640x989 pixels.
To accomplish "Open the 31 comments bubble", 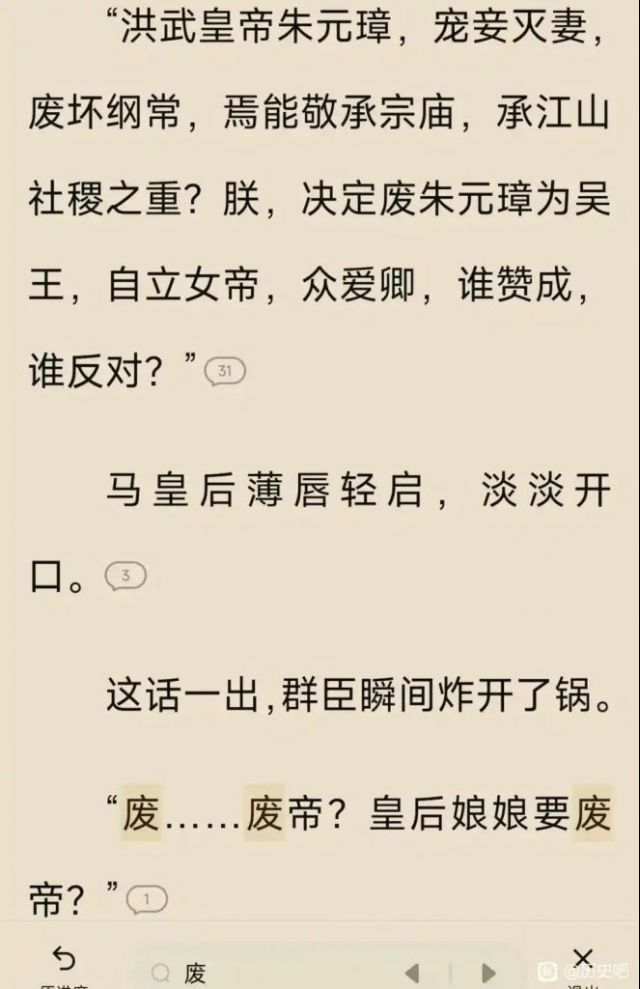I will [224, 372].
